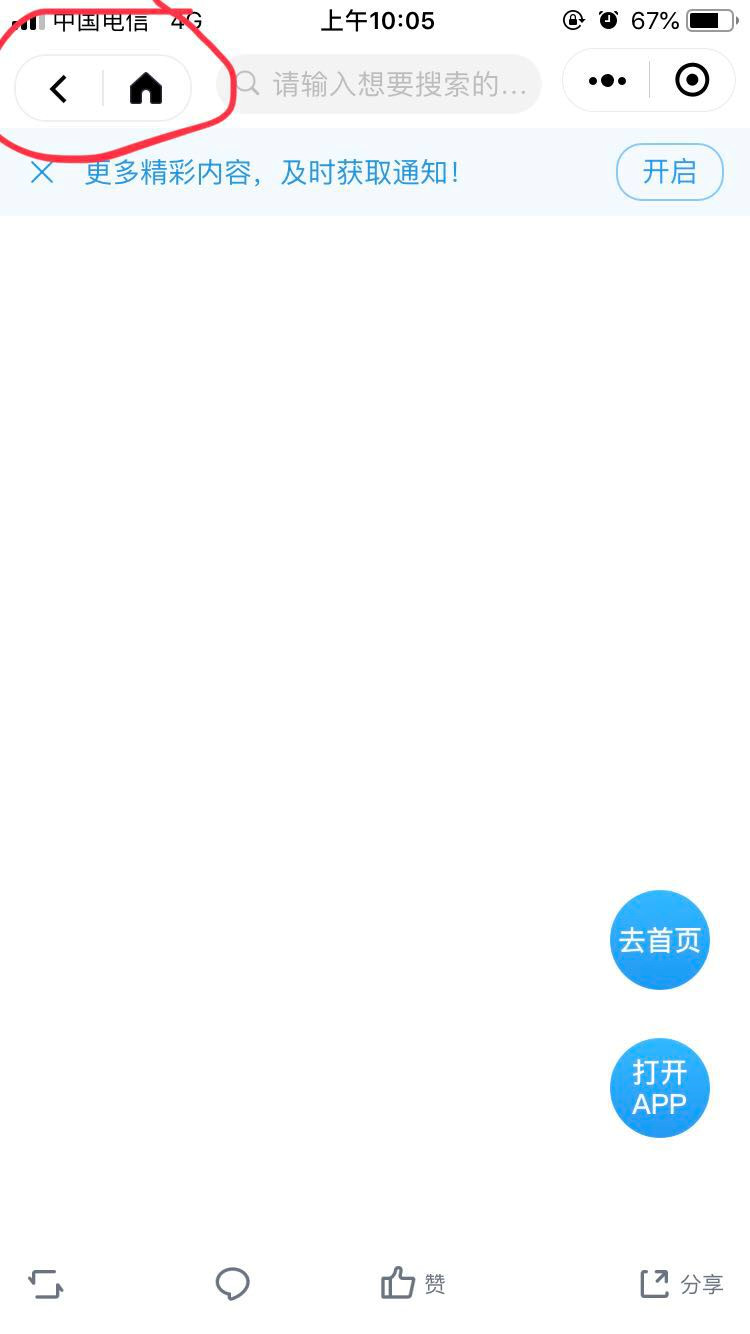Share the post via 分享

(681, 1283)
